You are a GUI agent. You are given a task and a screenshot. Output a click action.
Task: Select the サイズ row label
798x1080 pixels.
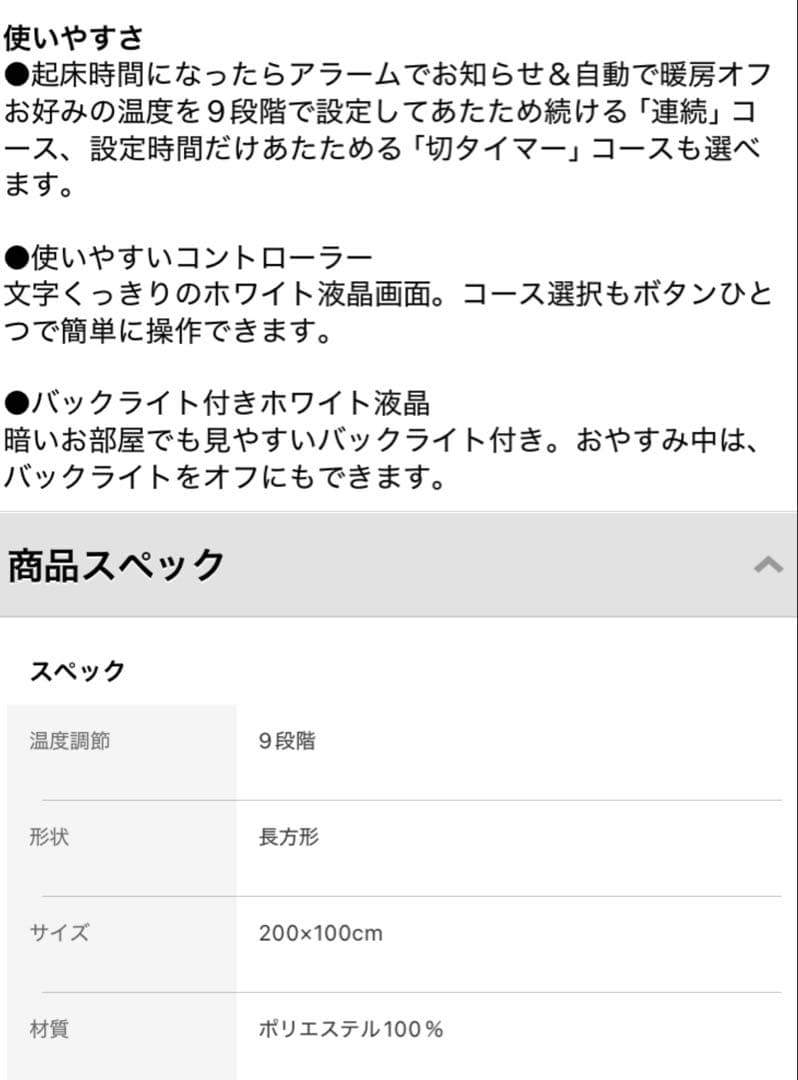click(x=58, y=933)
